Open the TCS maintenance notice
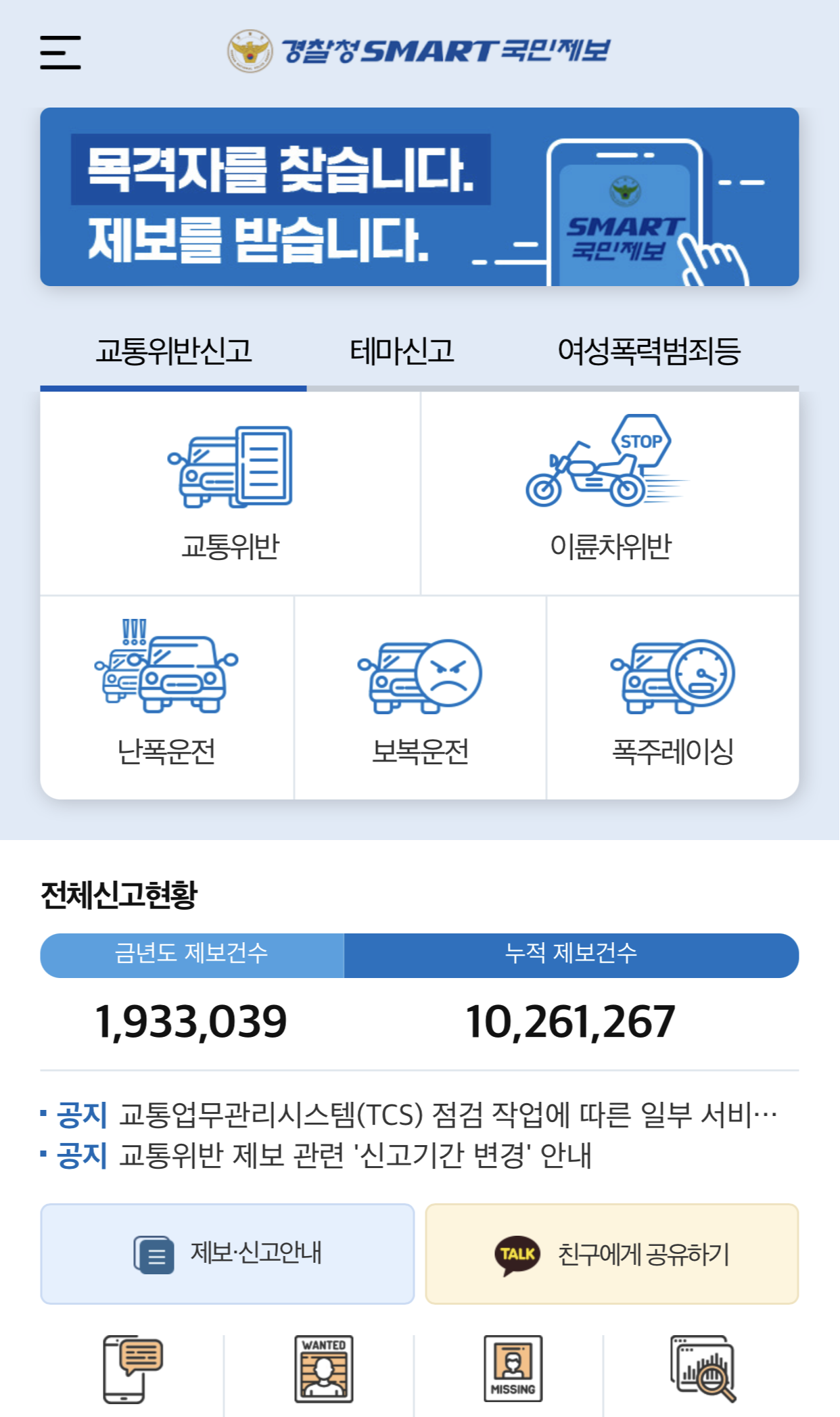The height and width of the screenshot is (1417, 840). 409,1114
